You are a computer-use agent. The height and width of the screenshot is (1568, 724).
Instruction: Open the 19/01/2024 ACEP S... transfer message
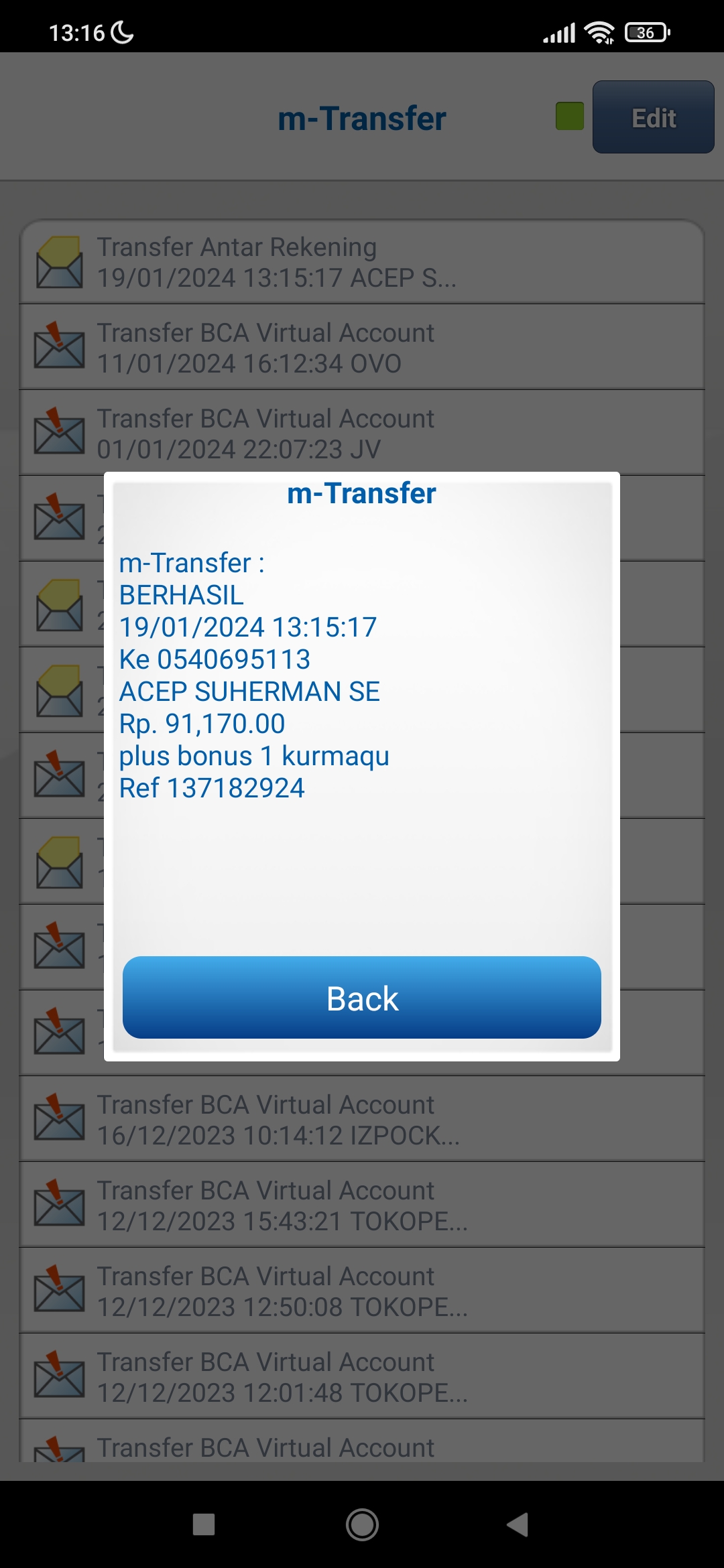[x=362, y=262]
